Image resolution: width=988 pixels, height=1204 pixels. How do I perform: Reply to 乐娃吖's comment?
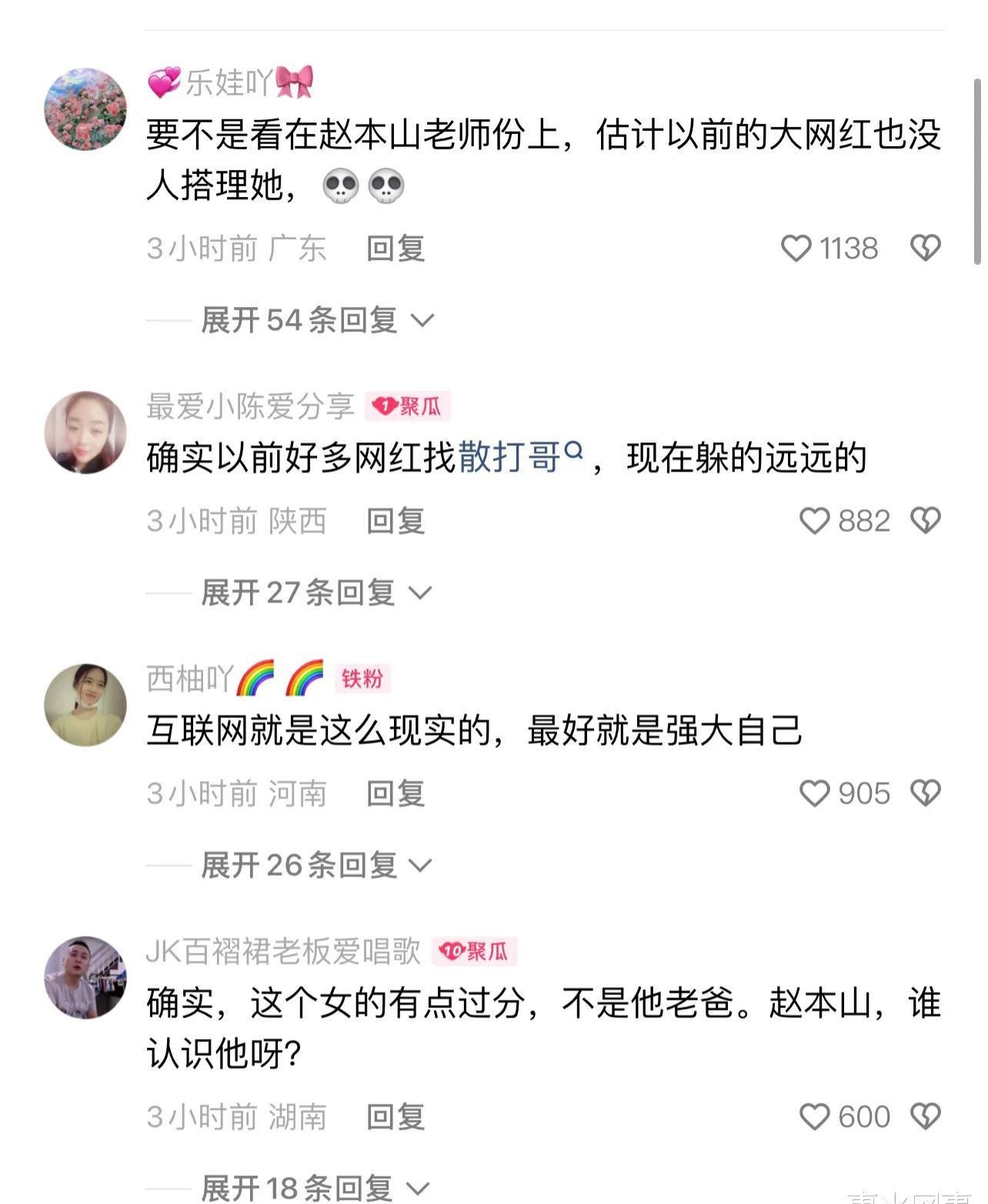click(x=396, y=248)
